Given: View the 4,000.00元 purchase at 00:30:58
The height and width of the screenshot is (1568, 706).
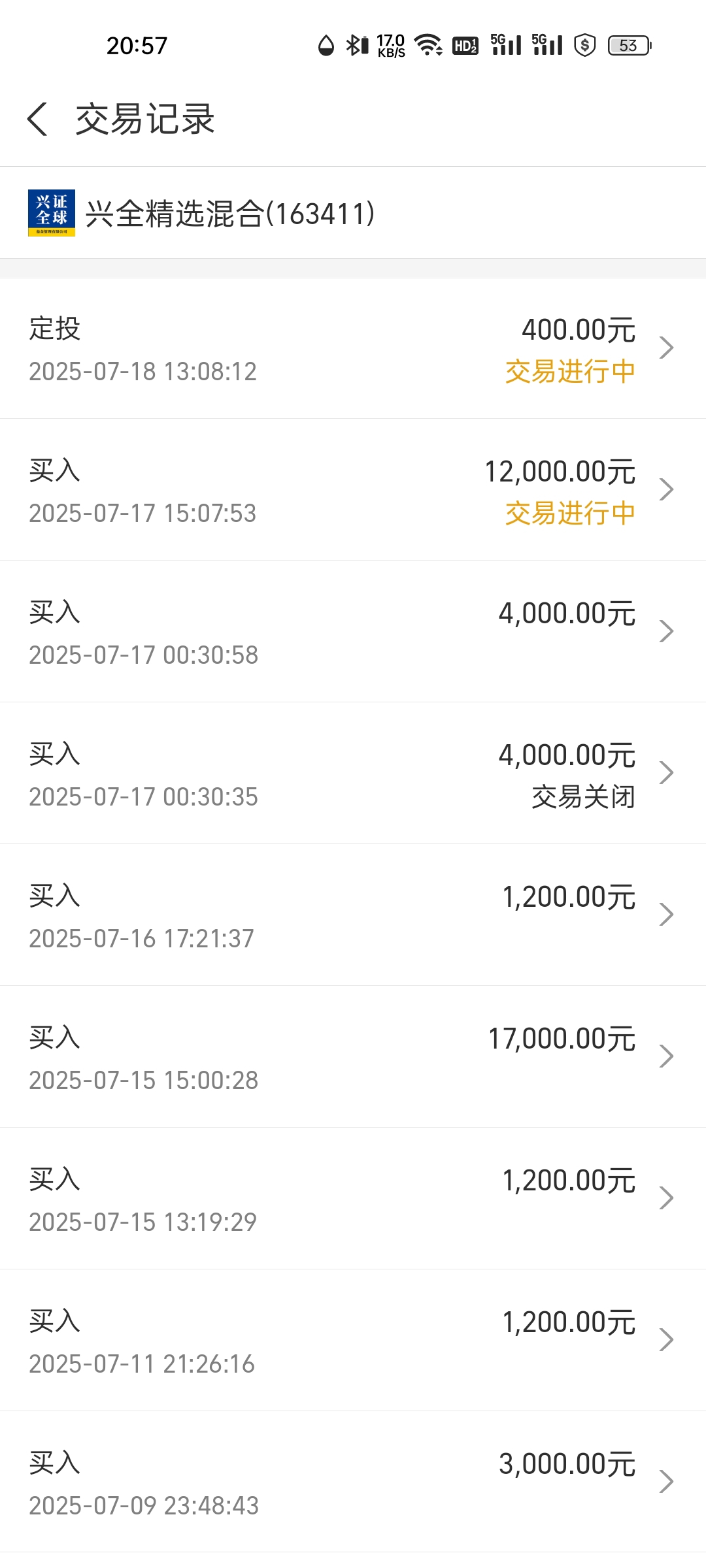Looking at the screenshot, I should pyautogui.click(x=353, y=632).
